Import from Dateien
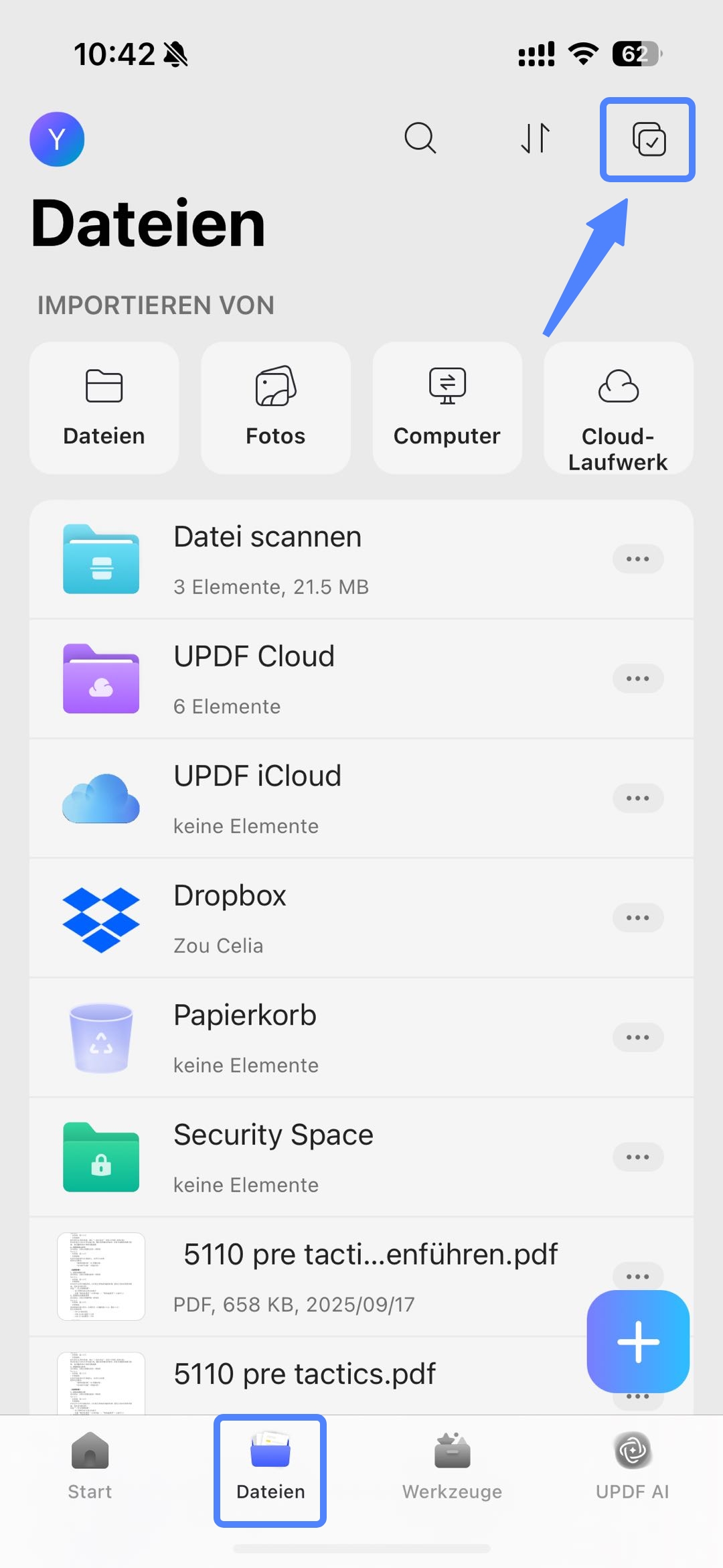This screenshot has height=1568, width=723. 104,408
